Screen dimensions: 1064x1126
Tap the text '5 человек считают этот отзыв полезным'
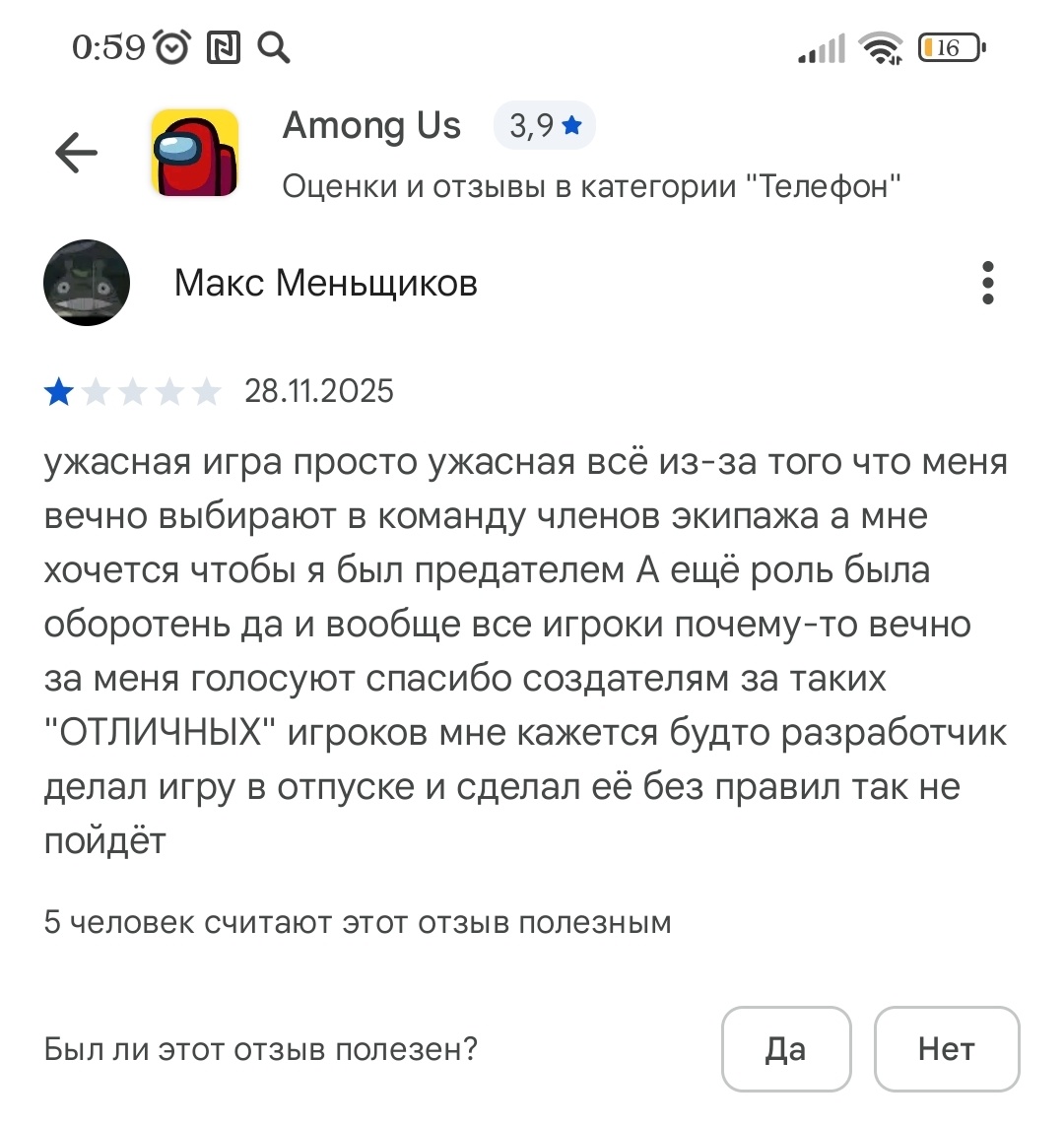pyautogui.click(x=357, y=922)
